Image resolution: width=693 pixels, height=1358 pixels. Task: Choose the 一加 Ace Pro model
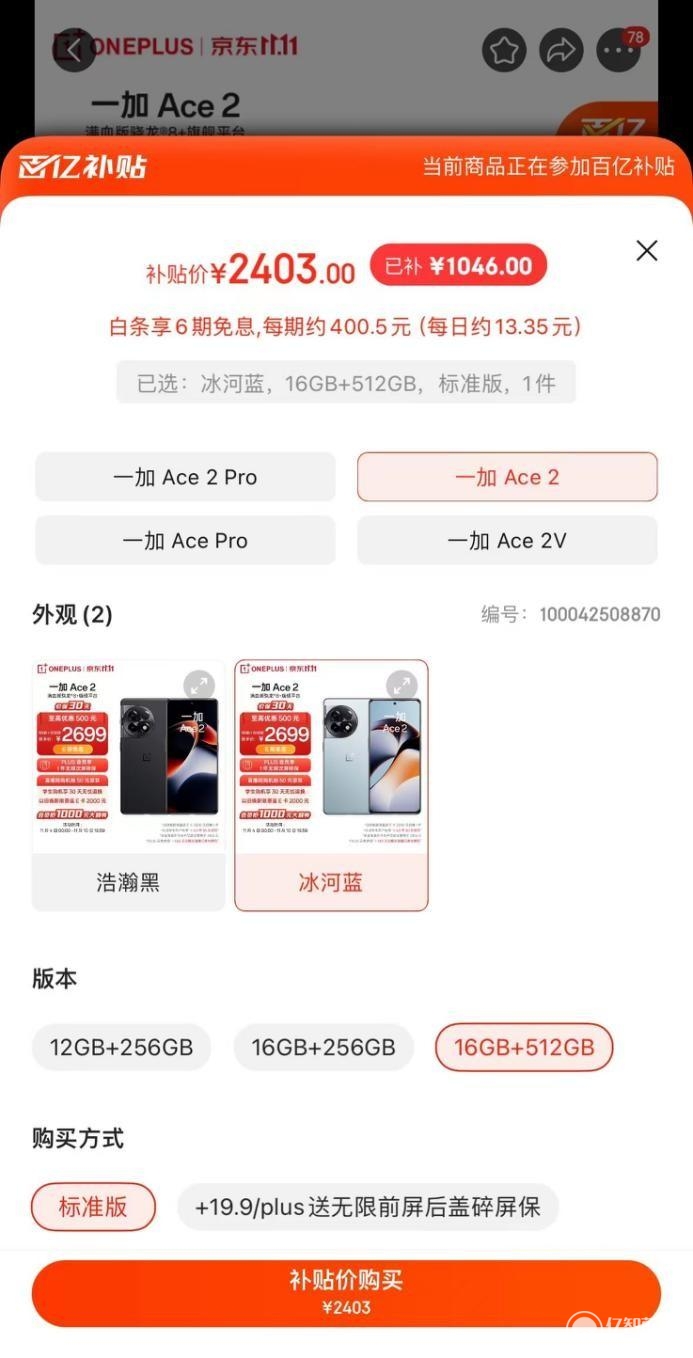185,541
